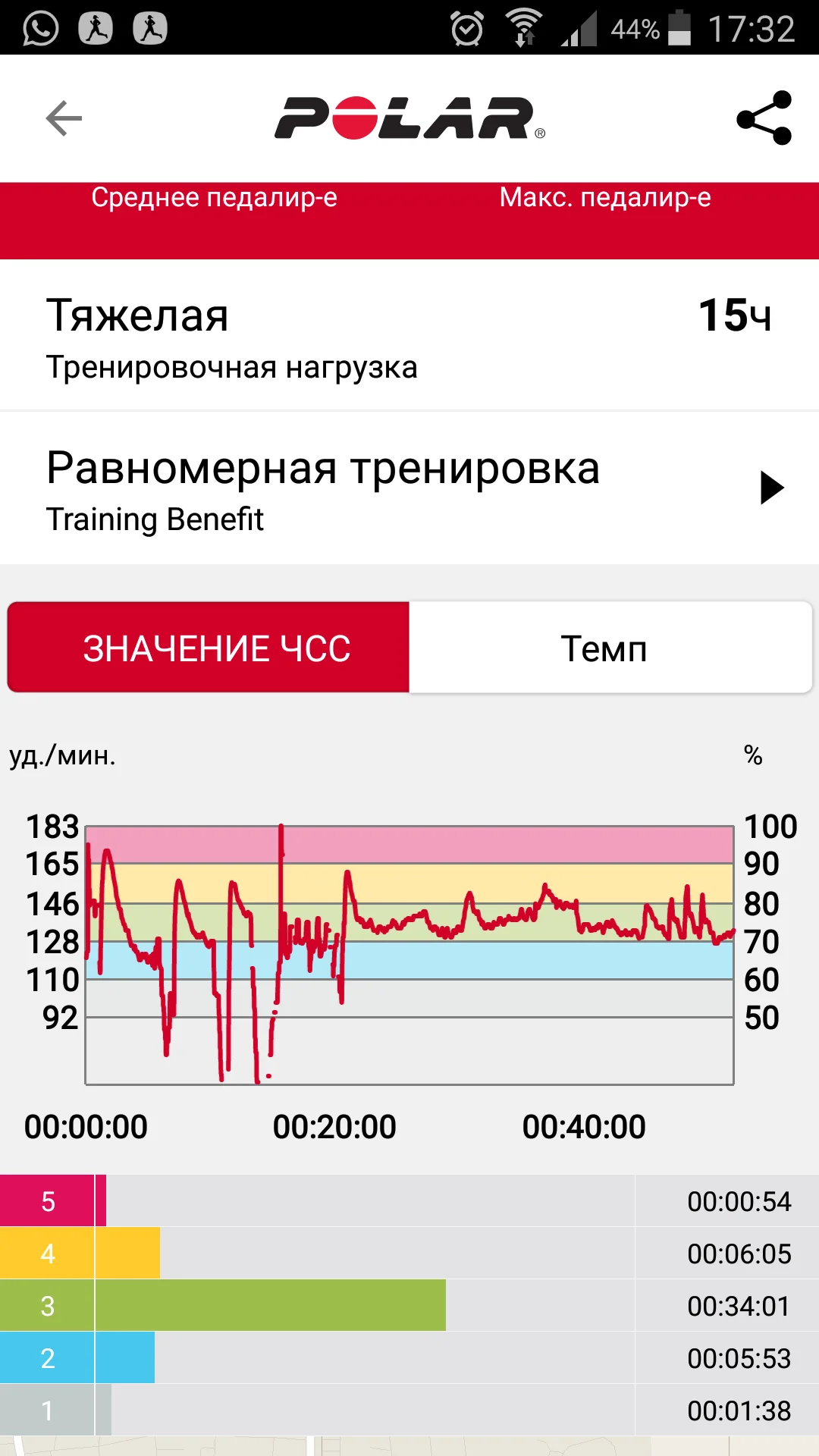Share this training session

tap(764, 118)
